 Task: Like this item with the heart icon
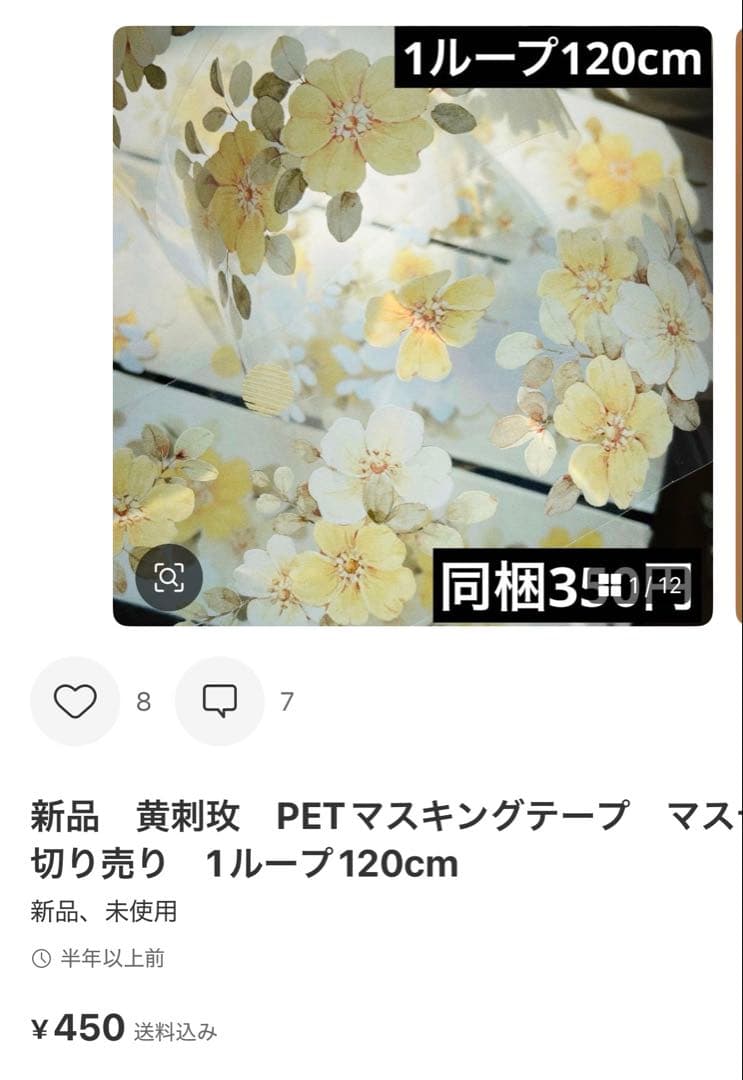pyautogui.click(x=75, y=701)
